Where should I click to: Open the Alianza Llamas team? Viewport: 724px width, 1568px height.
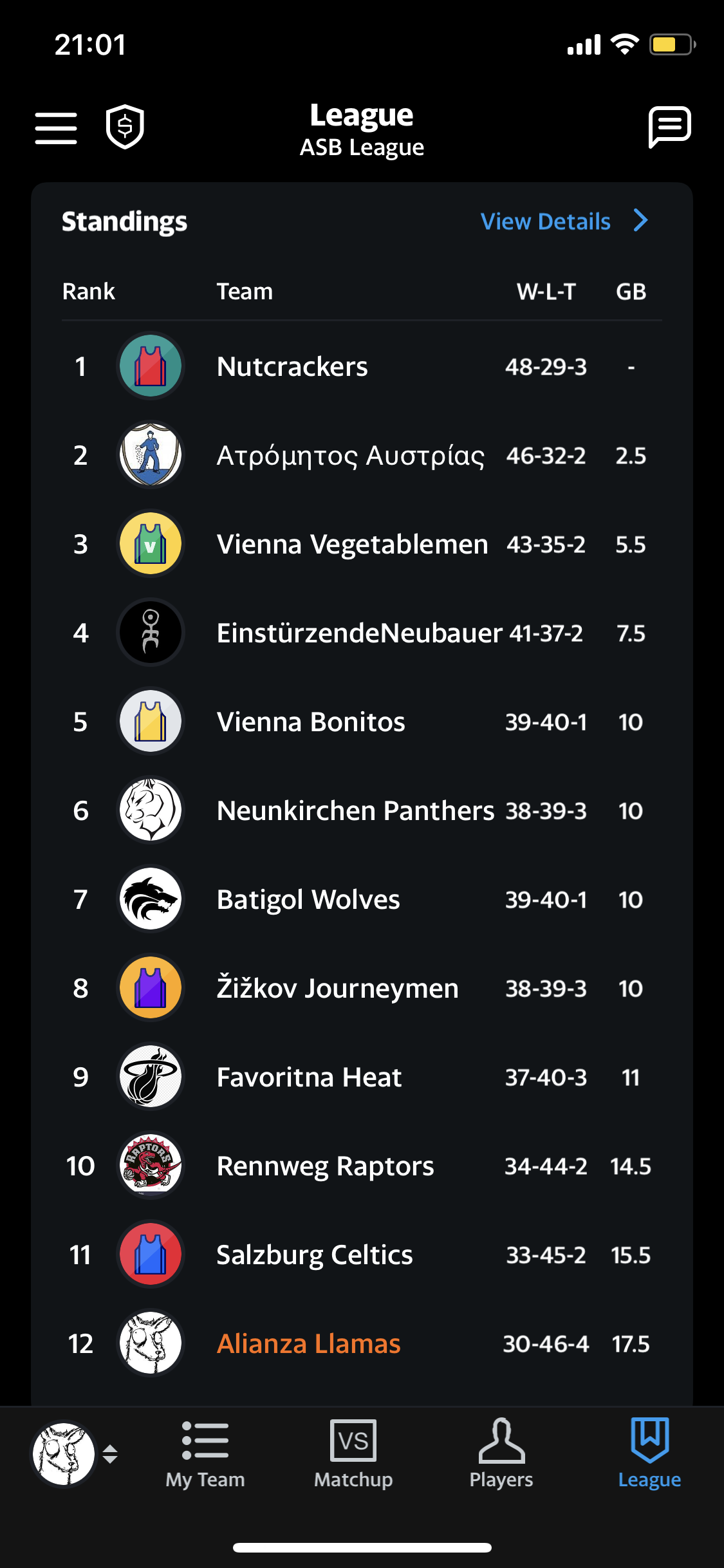point(362,1343)
